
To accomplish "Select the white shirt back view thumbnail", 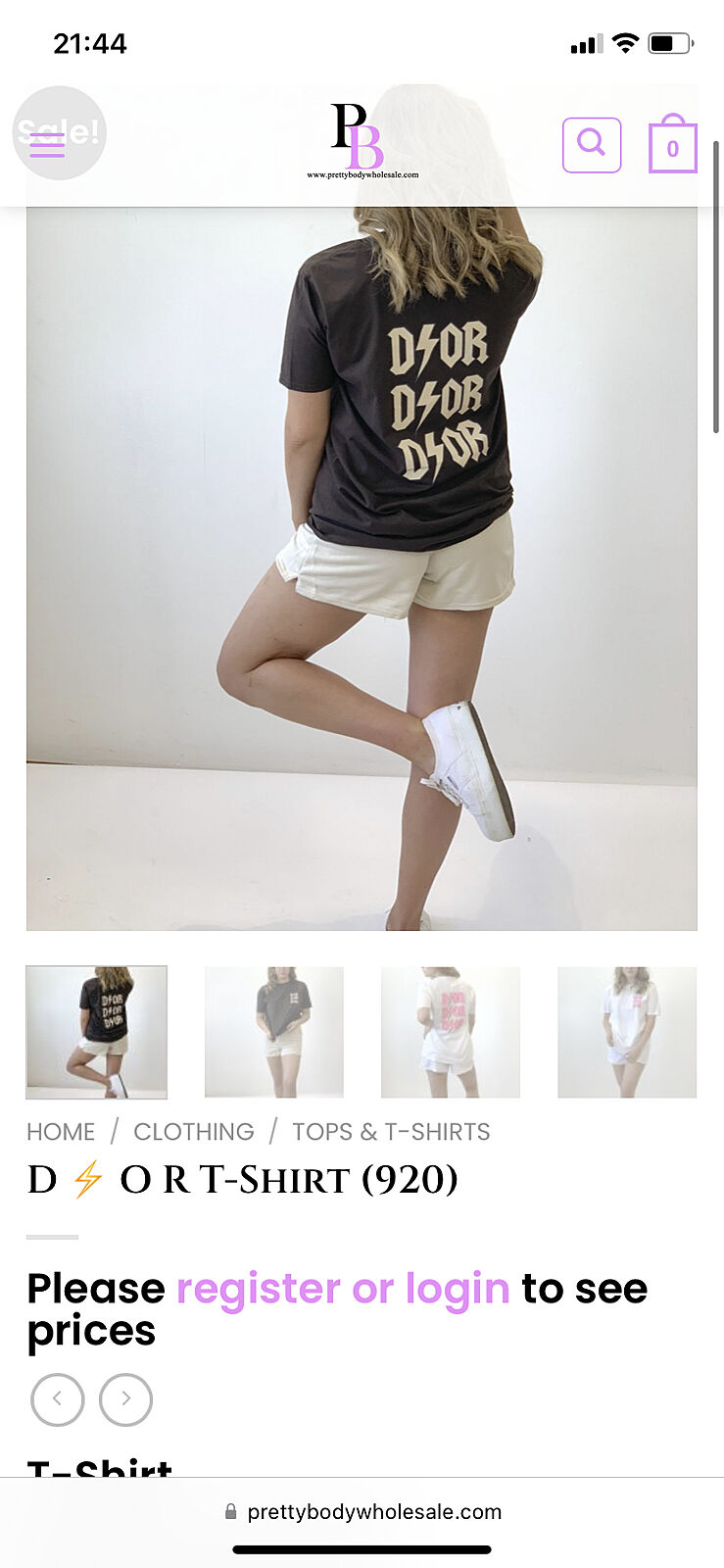I will coord(451,1032).
